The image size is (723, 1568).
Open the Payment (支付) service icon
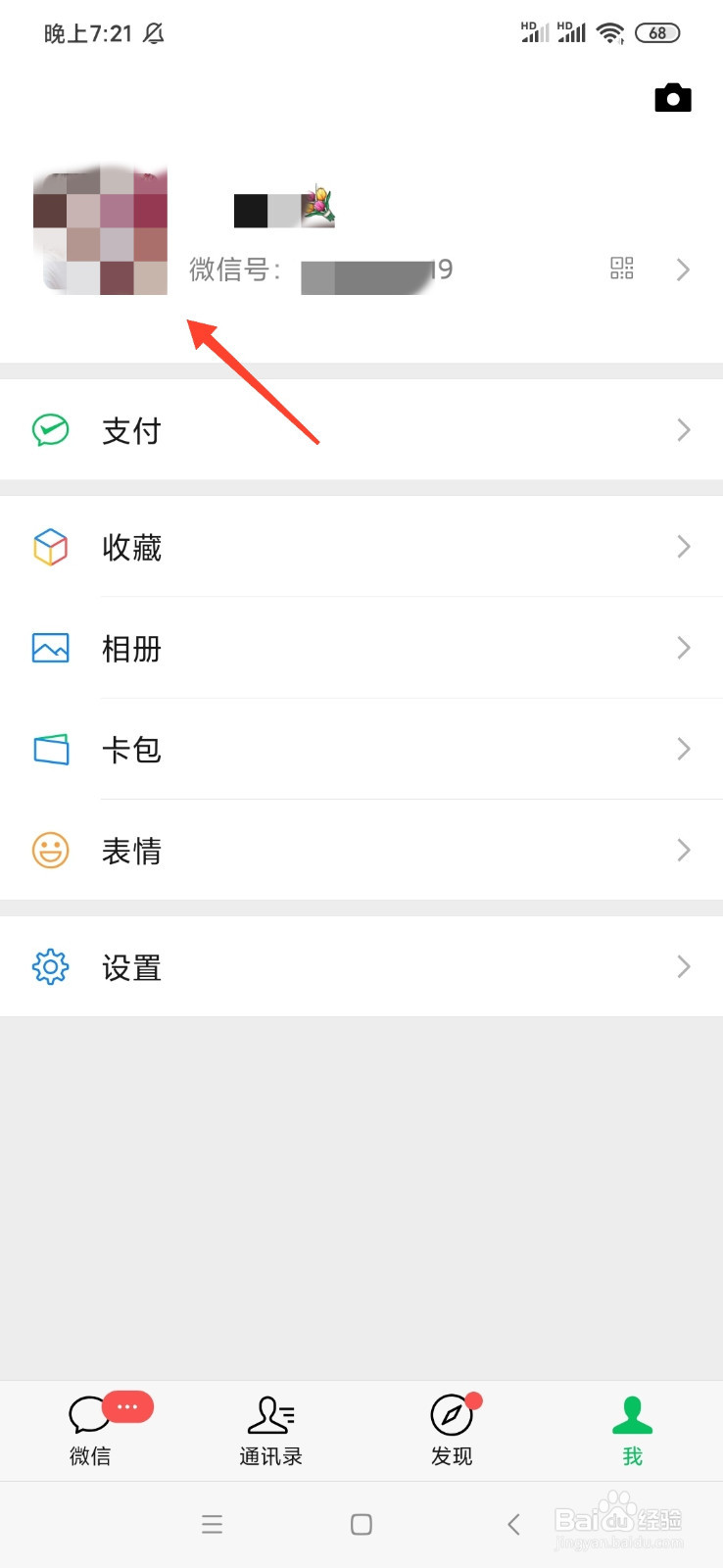49,429
